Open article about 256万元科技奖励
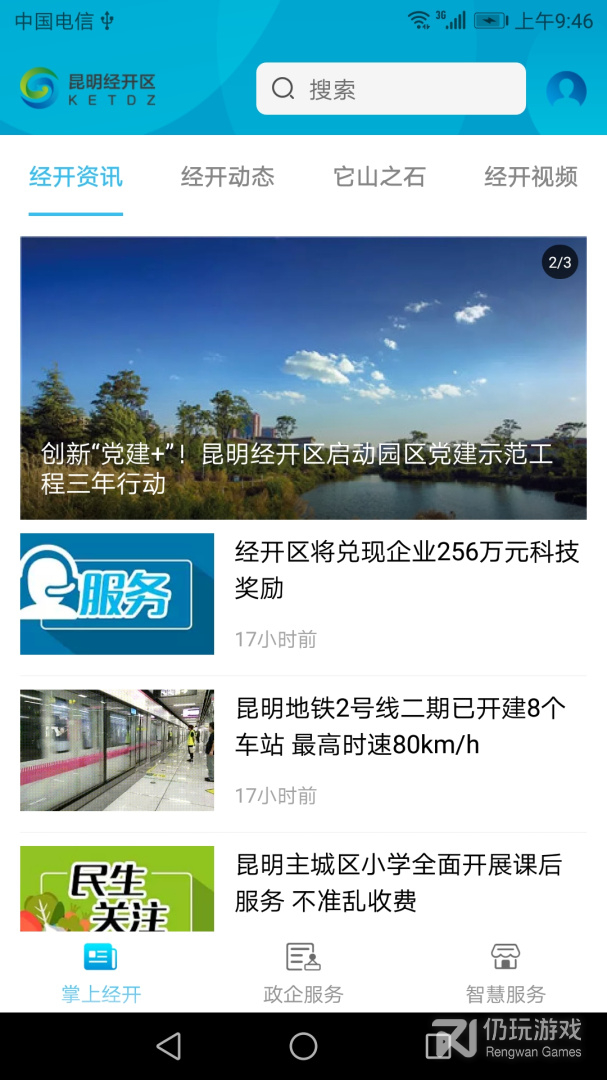607x1080 pixels. 406,570
